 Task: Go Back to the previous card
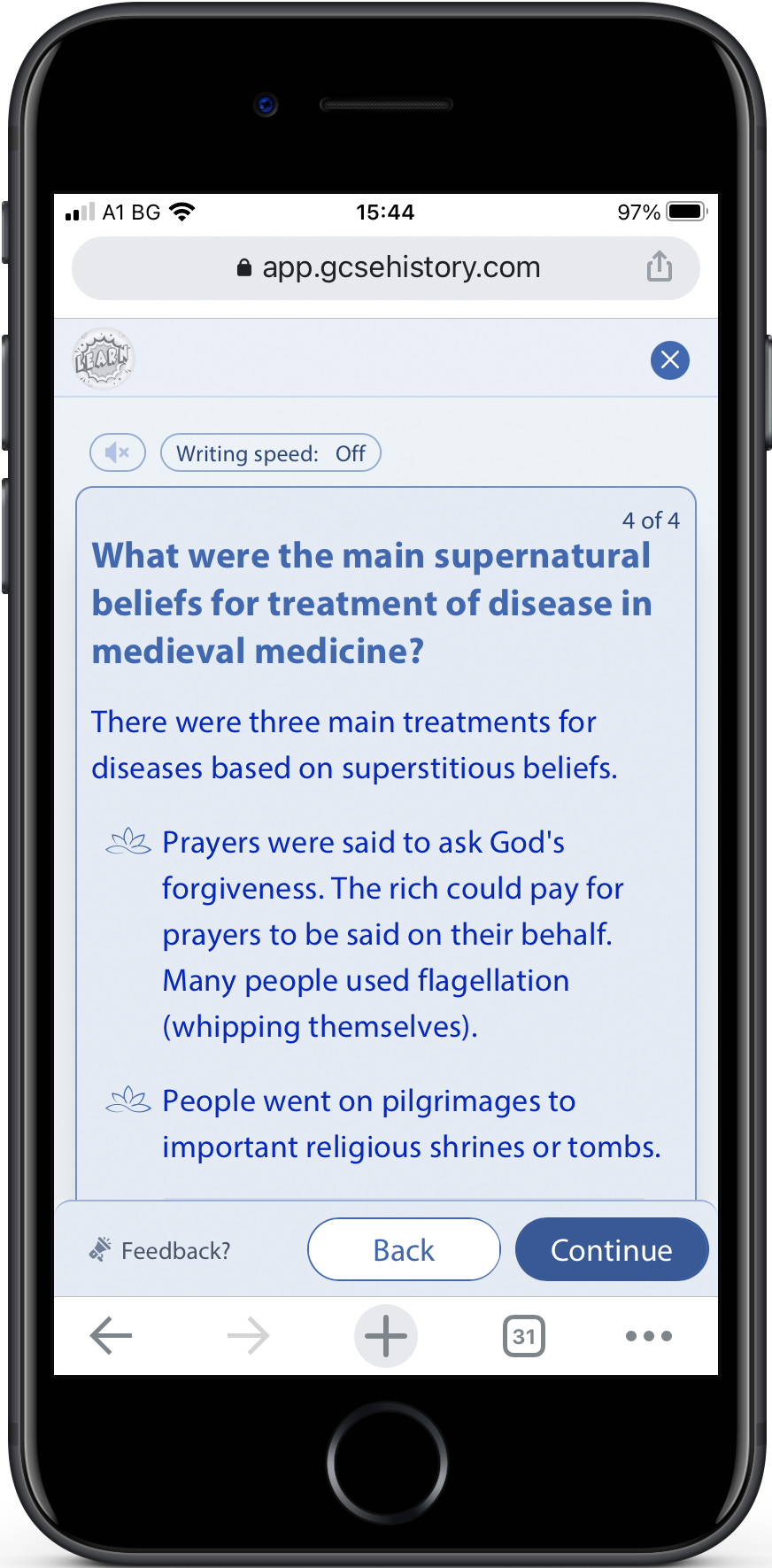point(404,1249)
